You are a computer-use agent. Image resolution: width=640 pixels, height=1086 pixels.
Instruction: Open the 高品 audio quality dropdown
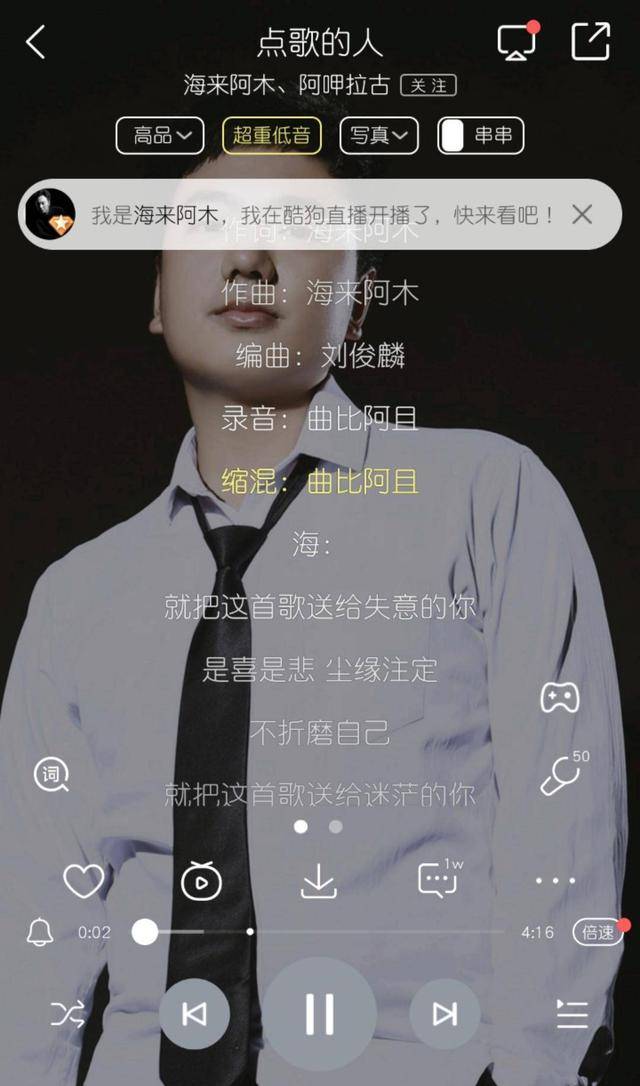[x=160, y=136]
